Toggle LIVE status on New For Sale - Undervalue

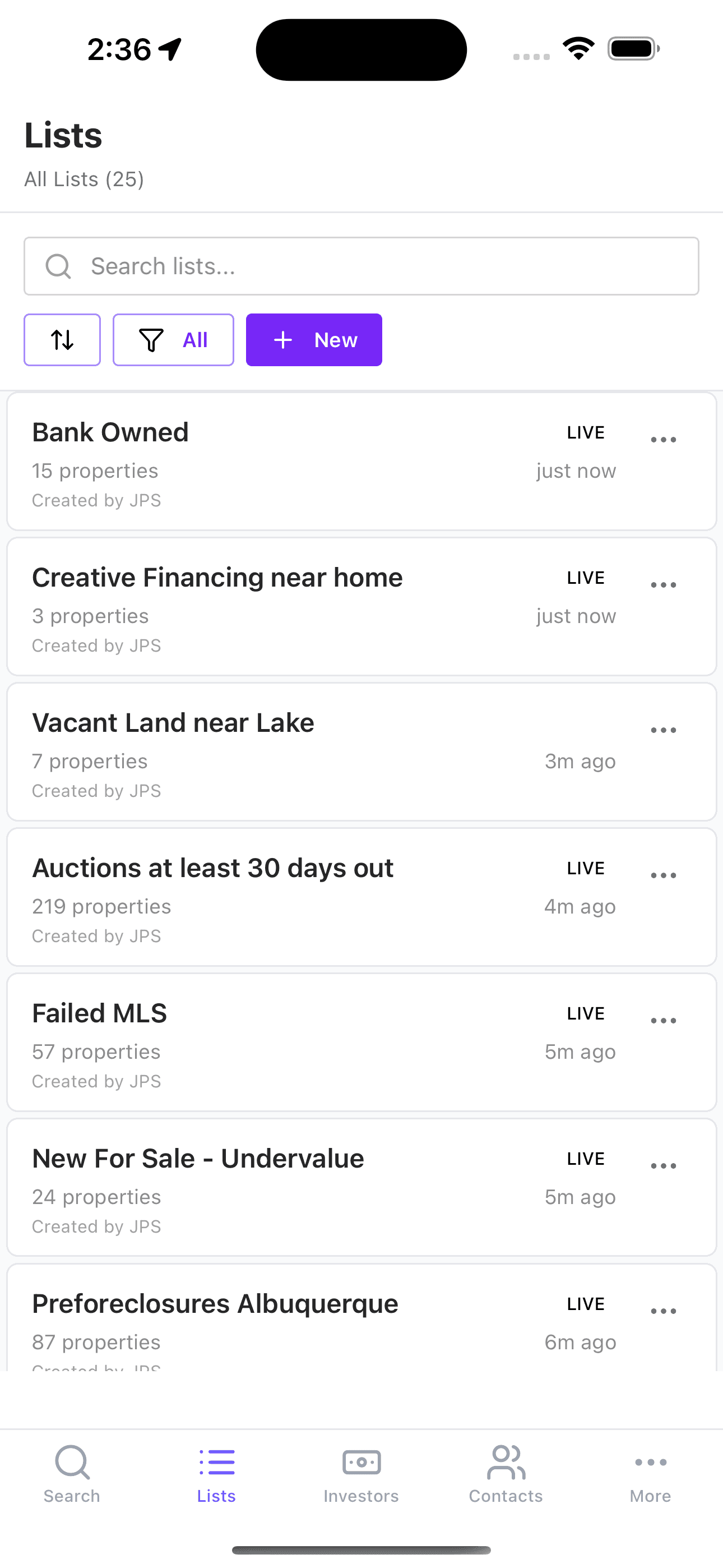585,1159
